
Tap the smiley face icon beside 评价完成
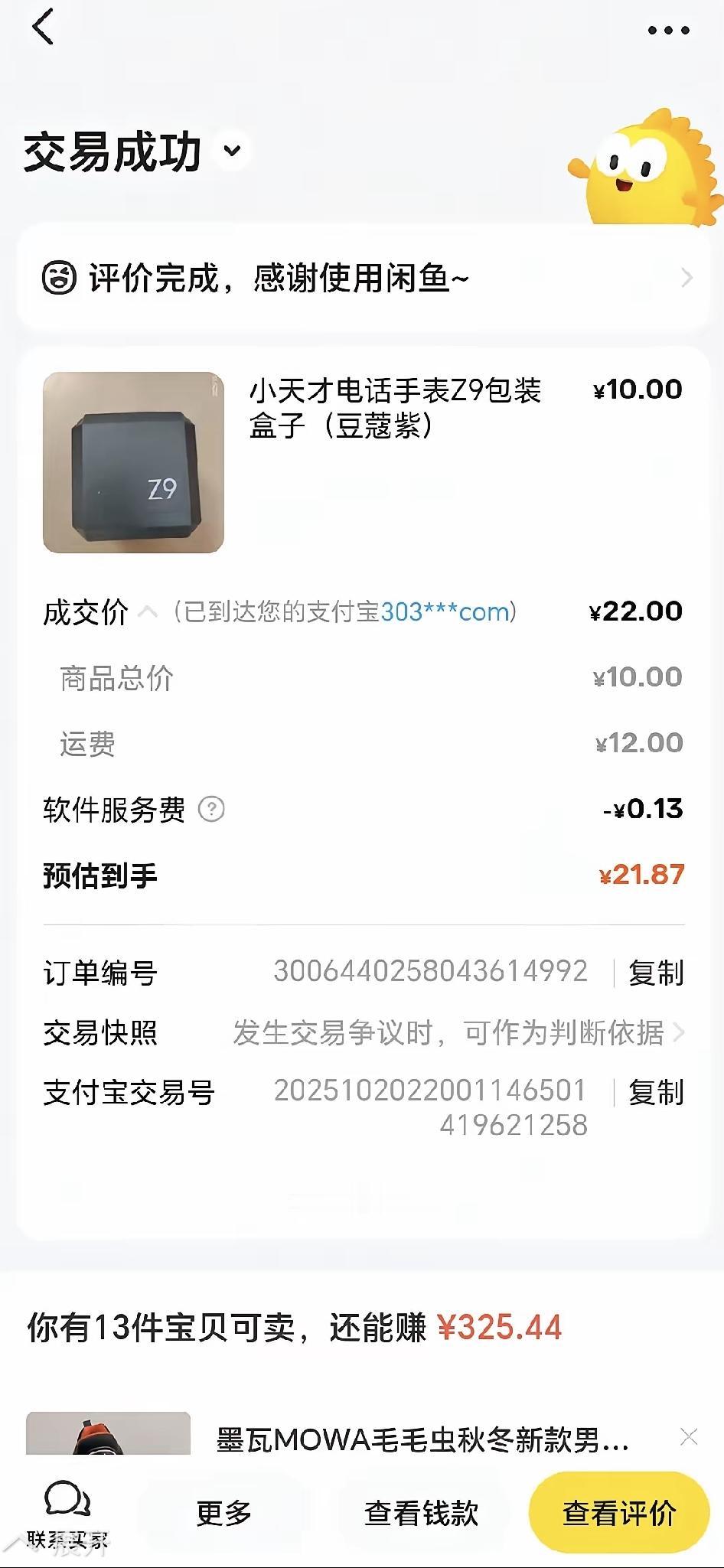(x=59, y=278)
